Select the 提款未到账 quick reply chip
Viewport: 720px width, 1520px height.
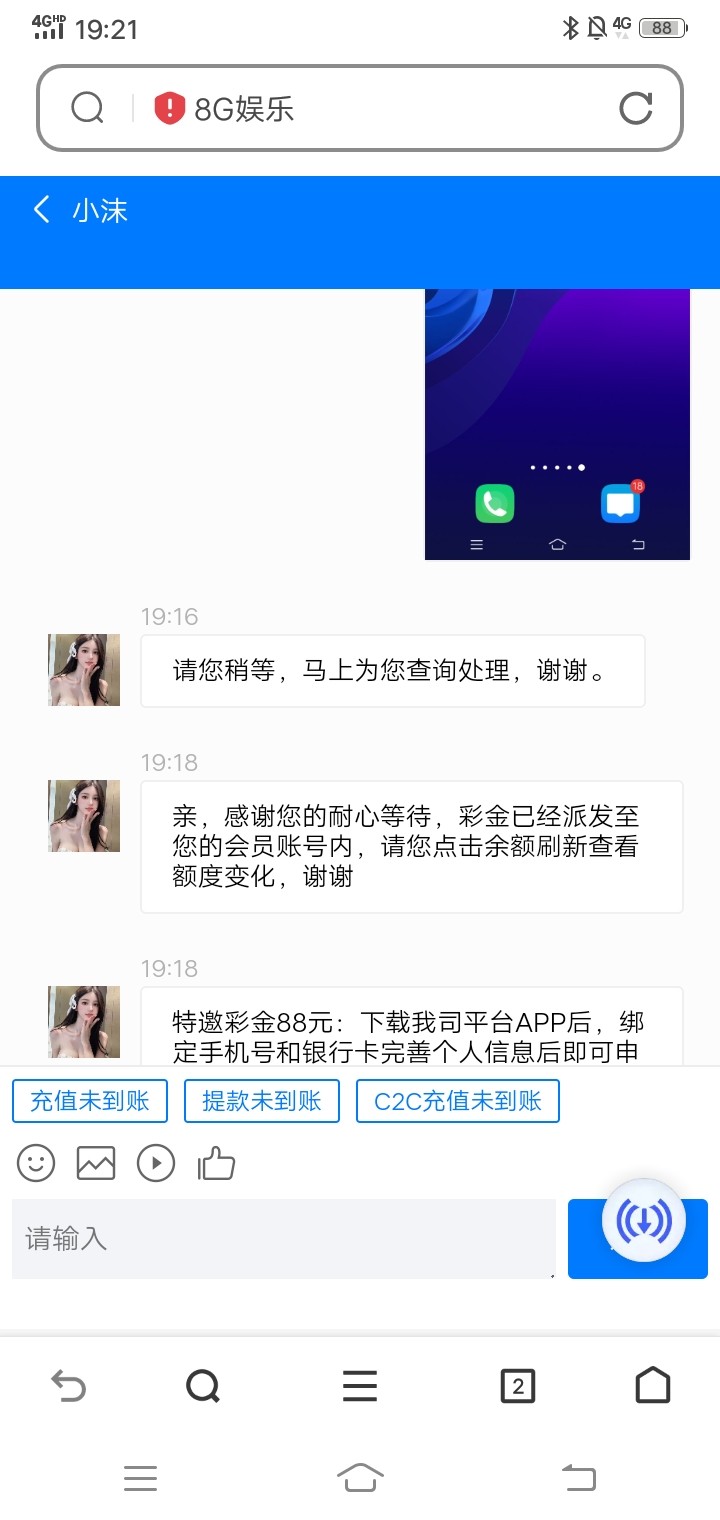[262, 1101]
